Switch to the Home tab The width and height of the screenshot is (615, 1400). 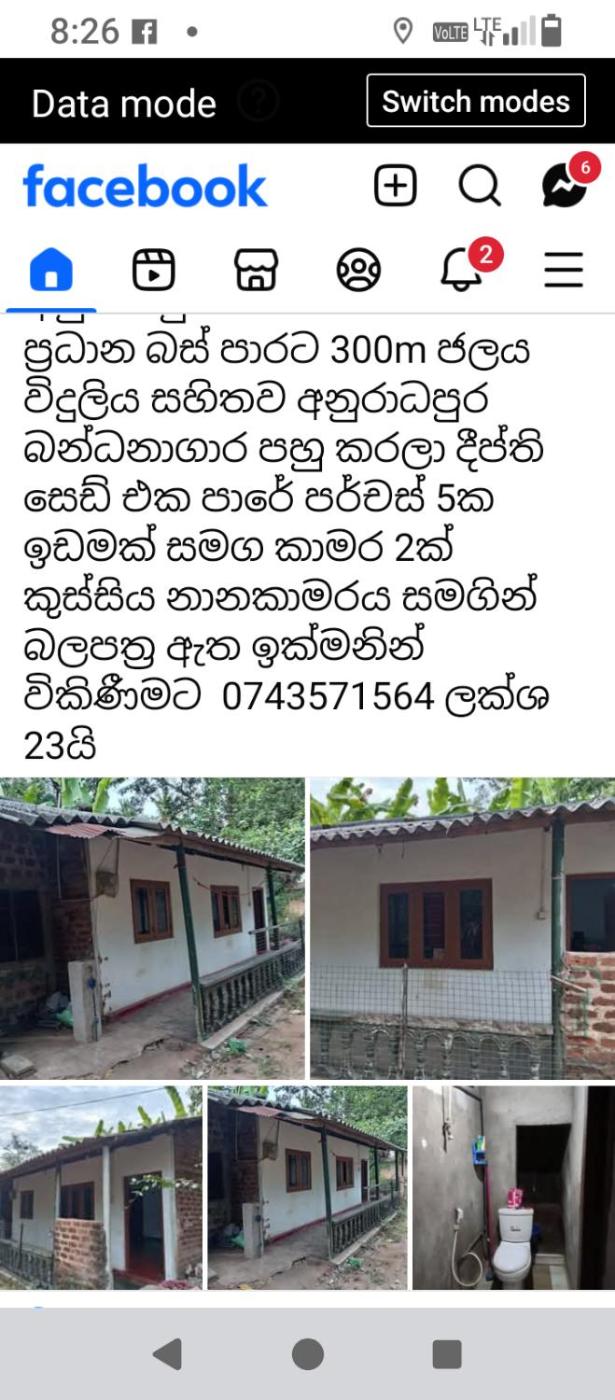[x=51, y=270]
